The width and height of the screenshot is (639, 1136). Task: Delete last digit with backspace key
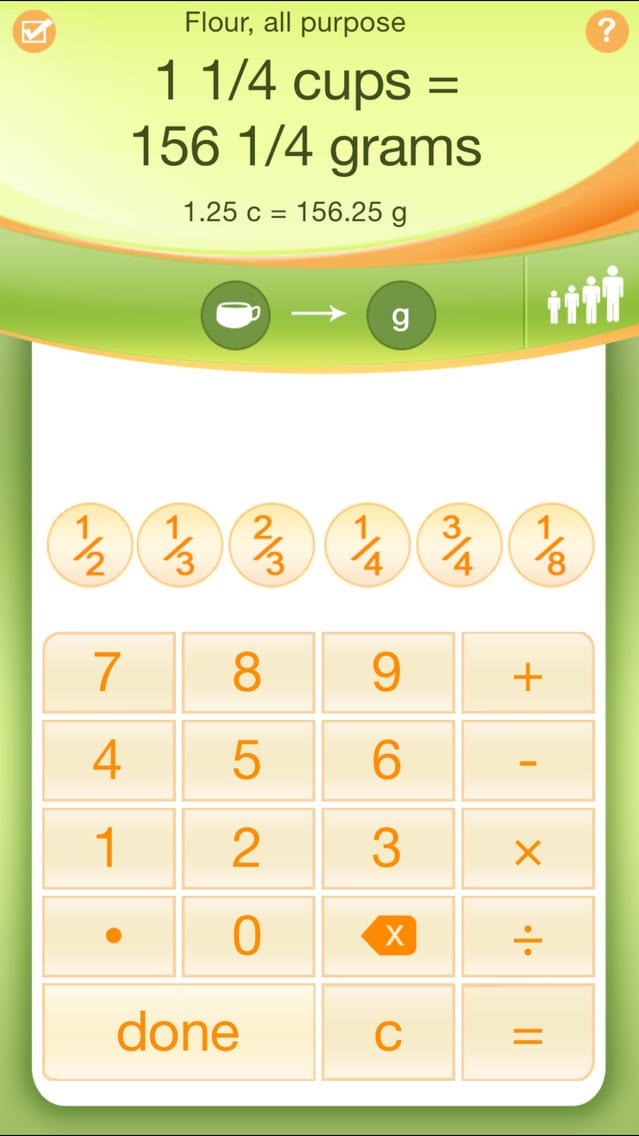coord(388,936)
